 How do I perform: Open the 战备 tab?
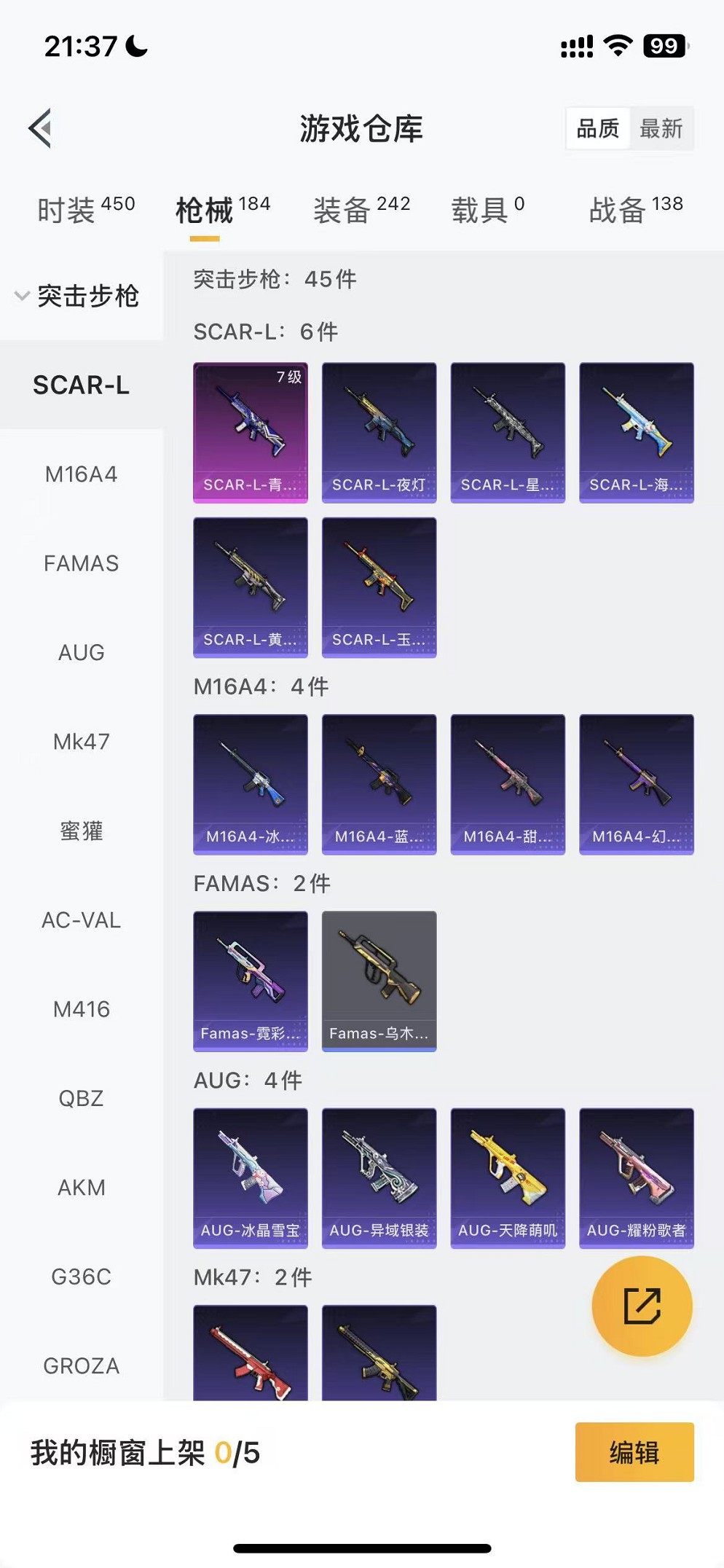(x=635, y=210)
